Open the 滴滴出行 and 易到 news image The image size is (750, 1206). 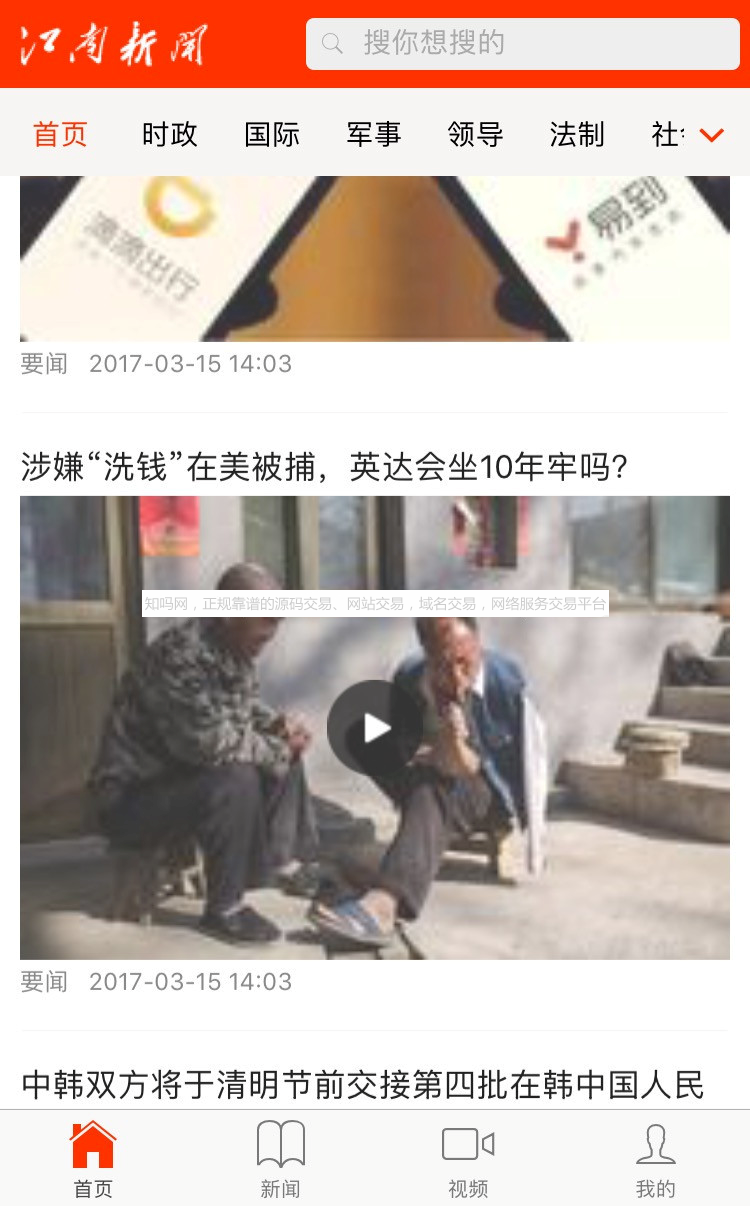point(375,258)
